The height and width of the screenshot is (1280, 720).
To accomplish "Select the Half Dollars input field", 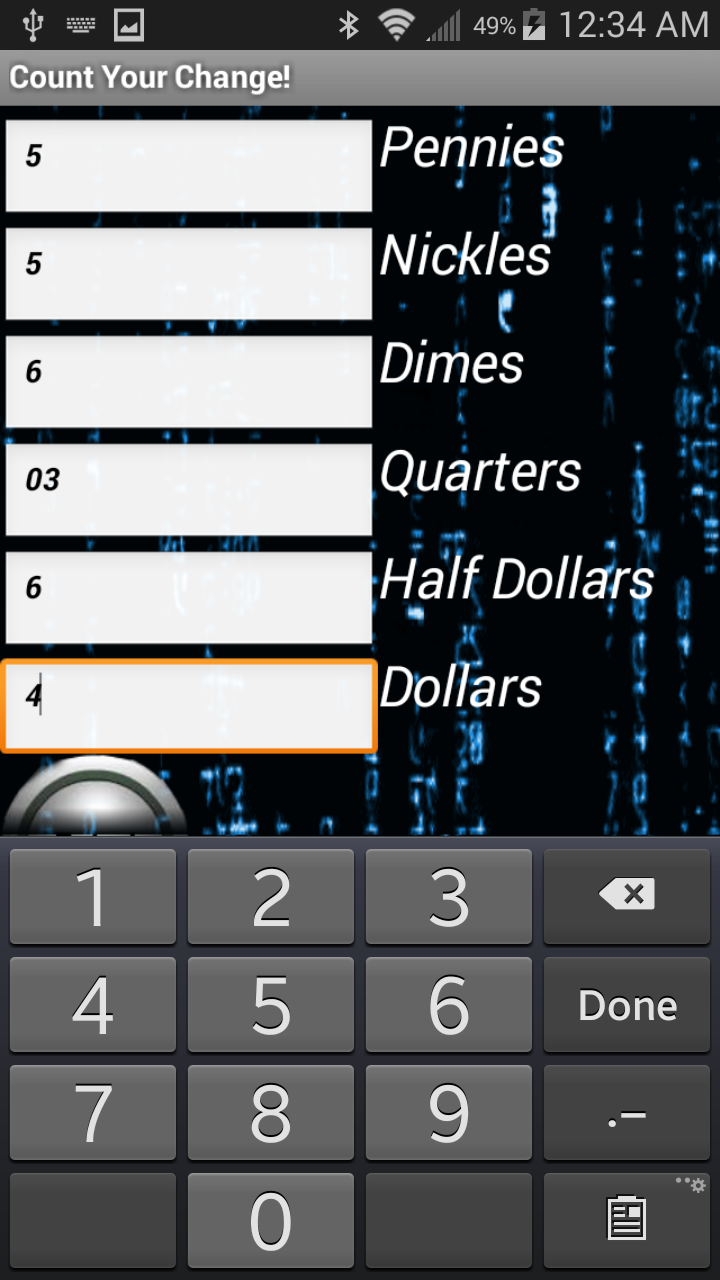I will [188, 597].
